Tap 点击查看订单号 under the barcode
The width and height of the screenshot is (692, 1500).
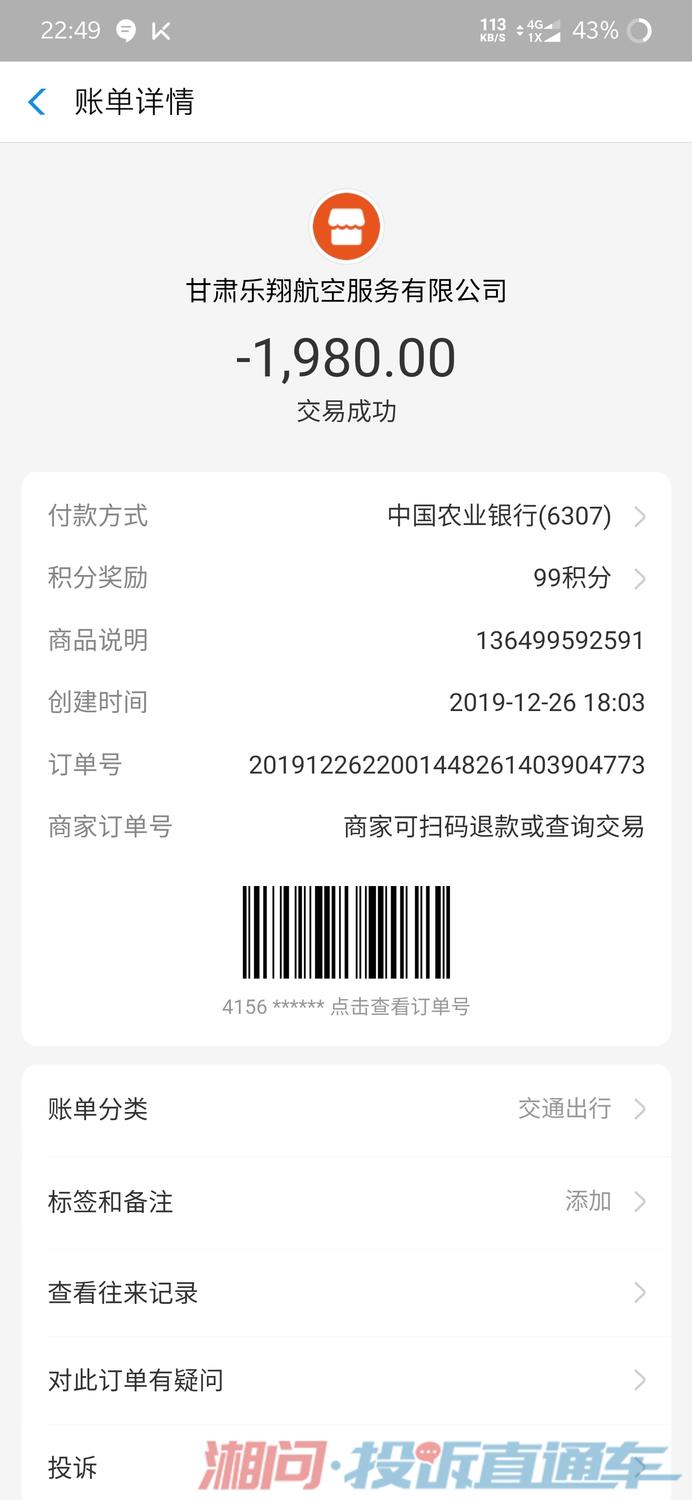pyautogui.click(x=399, y=1007)
